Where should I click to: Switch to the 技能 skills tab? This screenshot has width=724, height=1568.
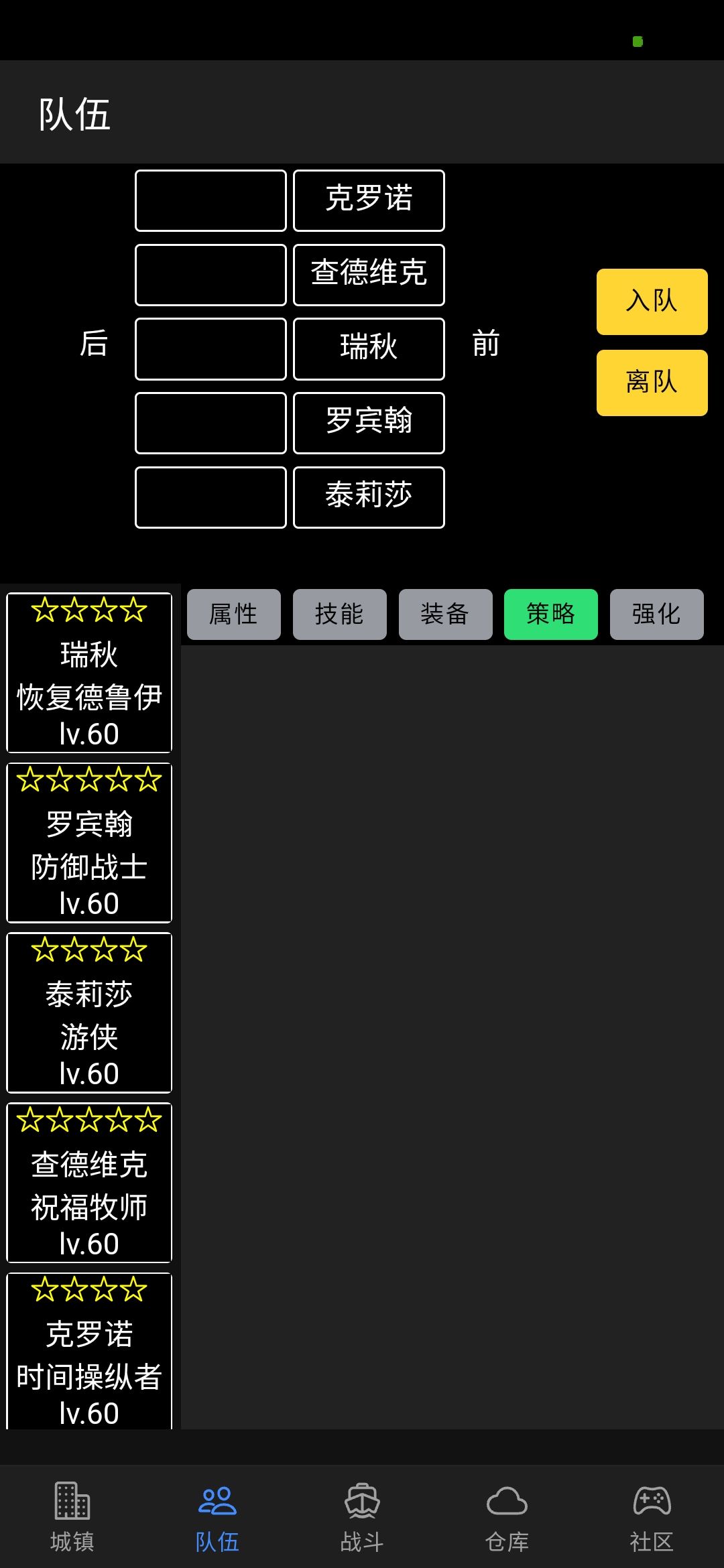(339, 614)
